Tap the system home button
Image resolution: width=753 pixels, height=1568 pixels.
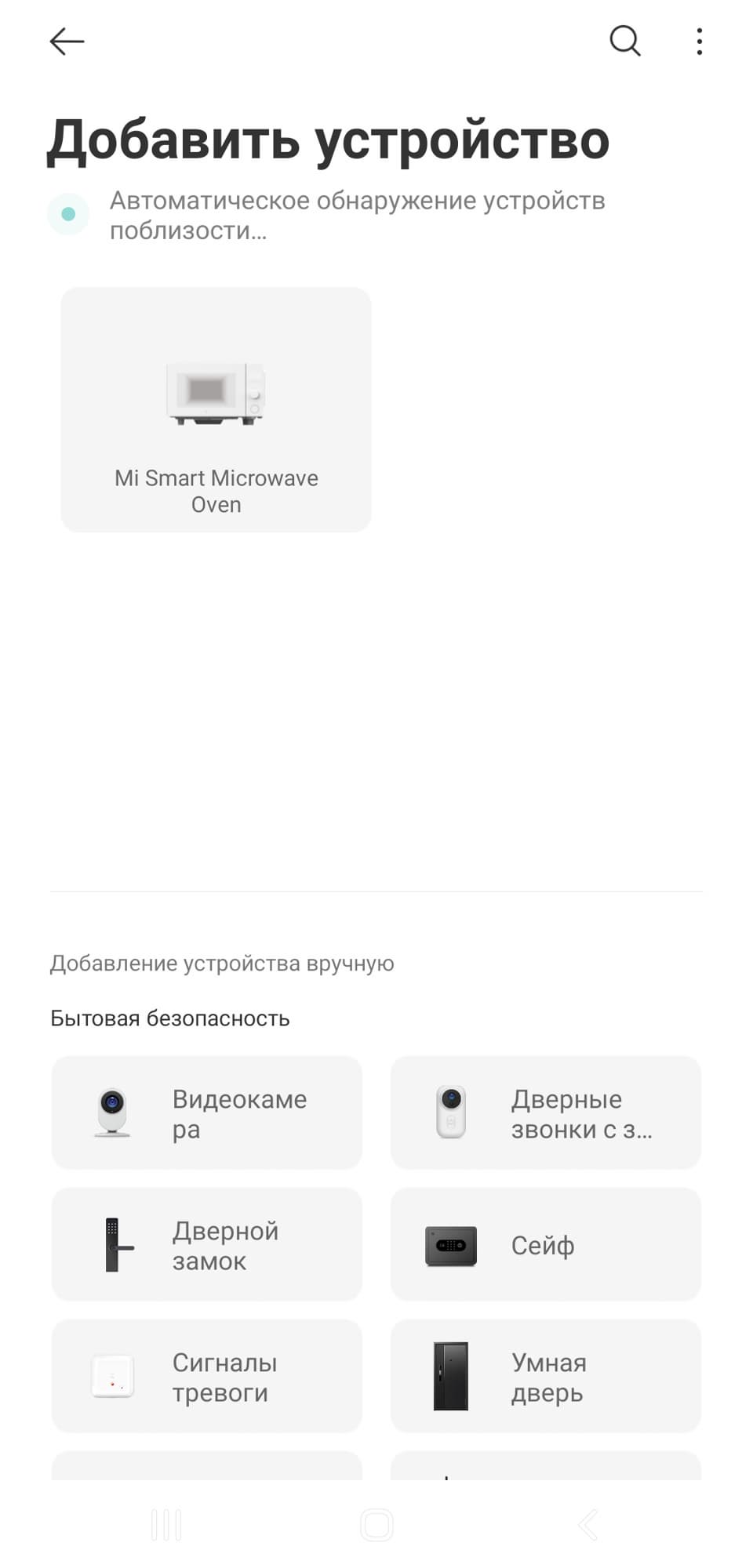point(376,1525)
